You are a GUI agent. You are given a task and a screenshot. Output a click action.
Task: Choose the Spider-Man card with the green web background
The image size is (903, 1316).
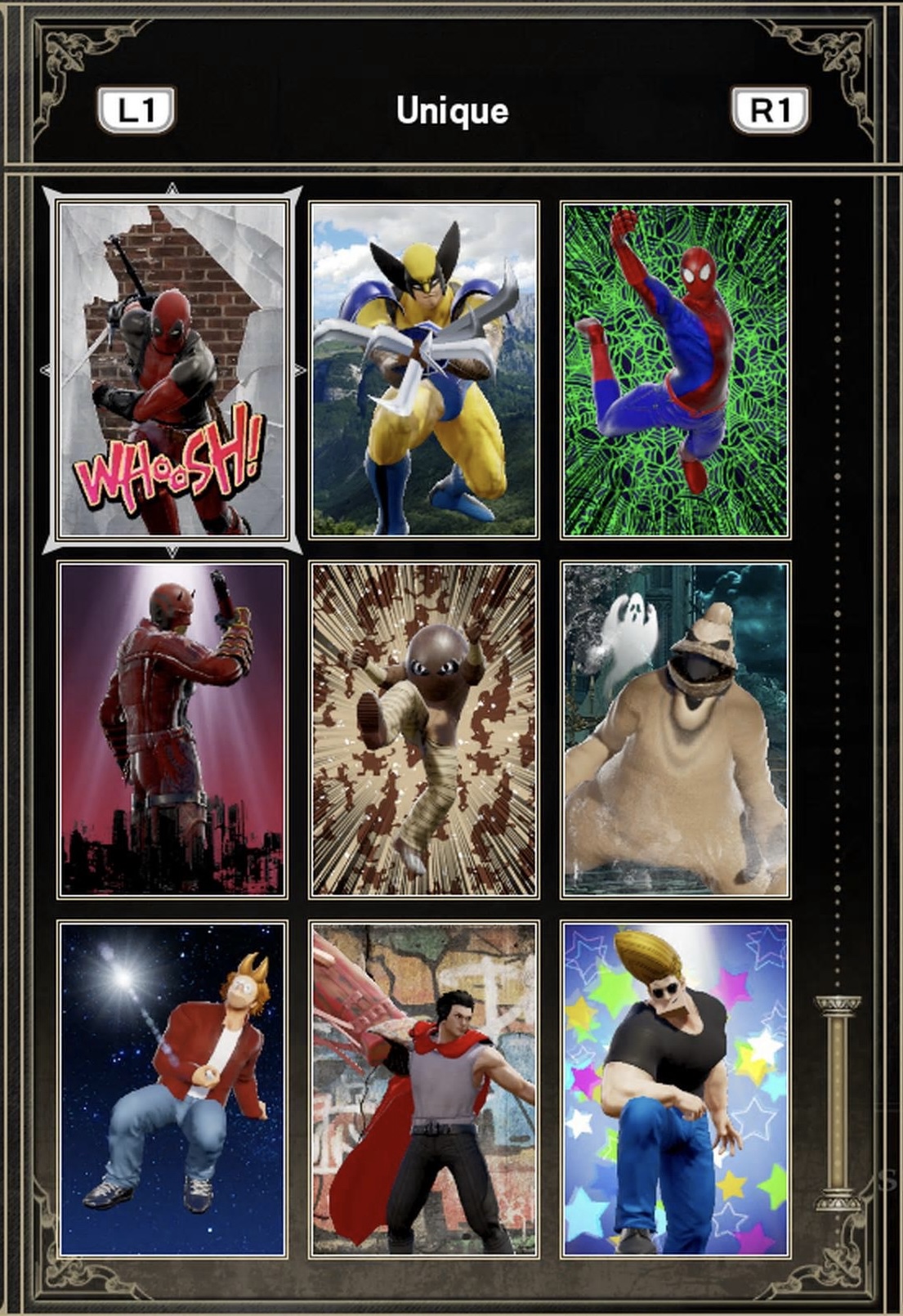pyautogui.click(x=675, y=369)
